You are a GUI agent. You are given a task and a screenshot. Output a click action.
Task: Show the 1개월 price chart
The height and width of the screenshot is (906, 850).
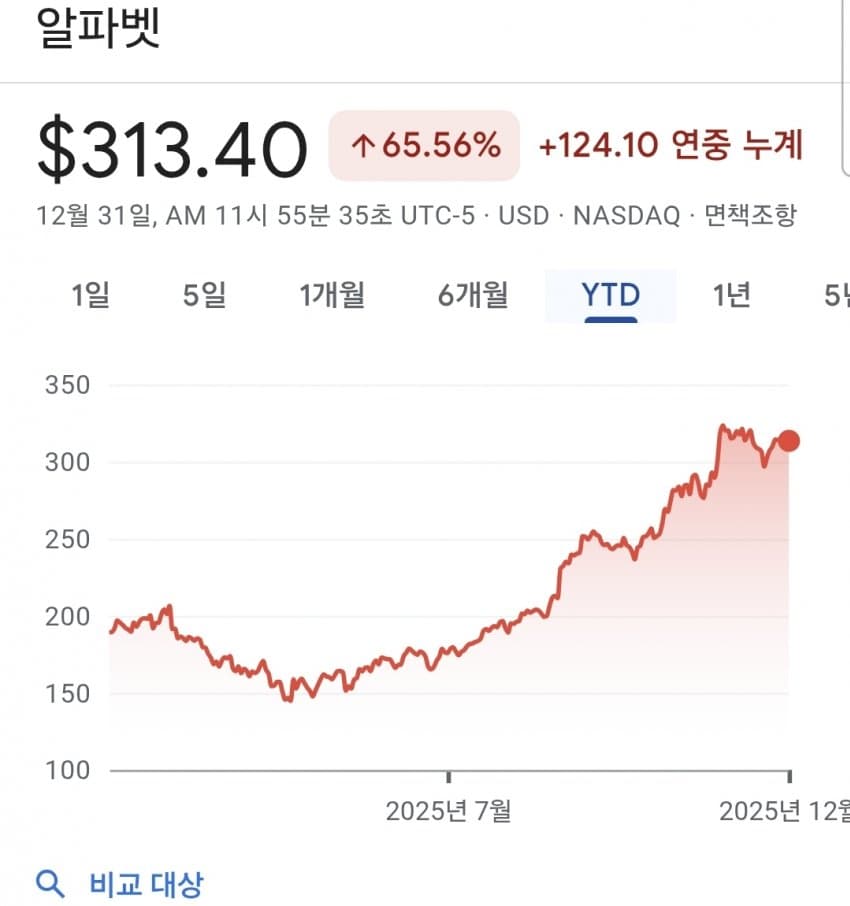pyautogui.click(x=331, y=295)
